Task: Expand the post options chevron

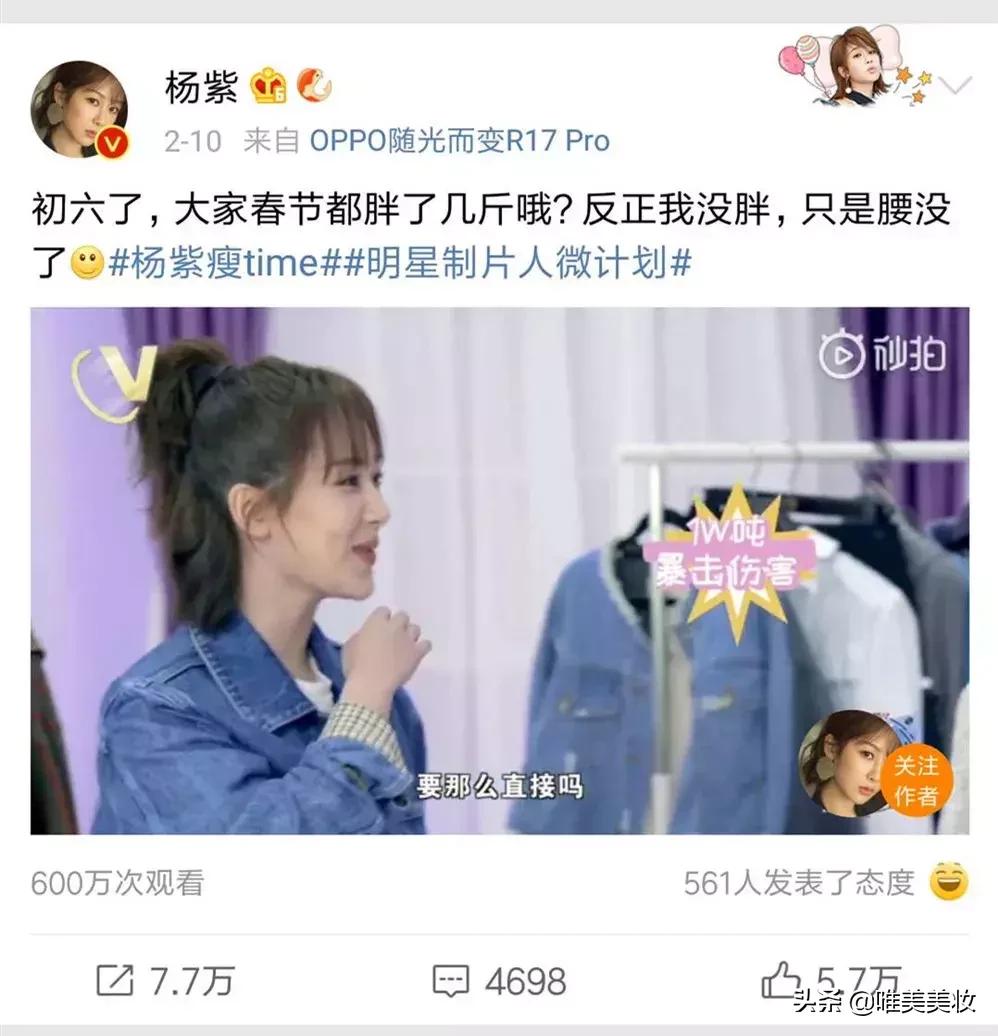Action: [x=955, y=86]
